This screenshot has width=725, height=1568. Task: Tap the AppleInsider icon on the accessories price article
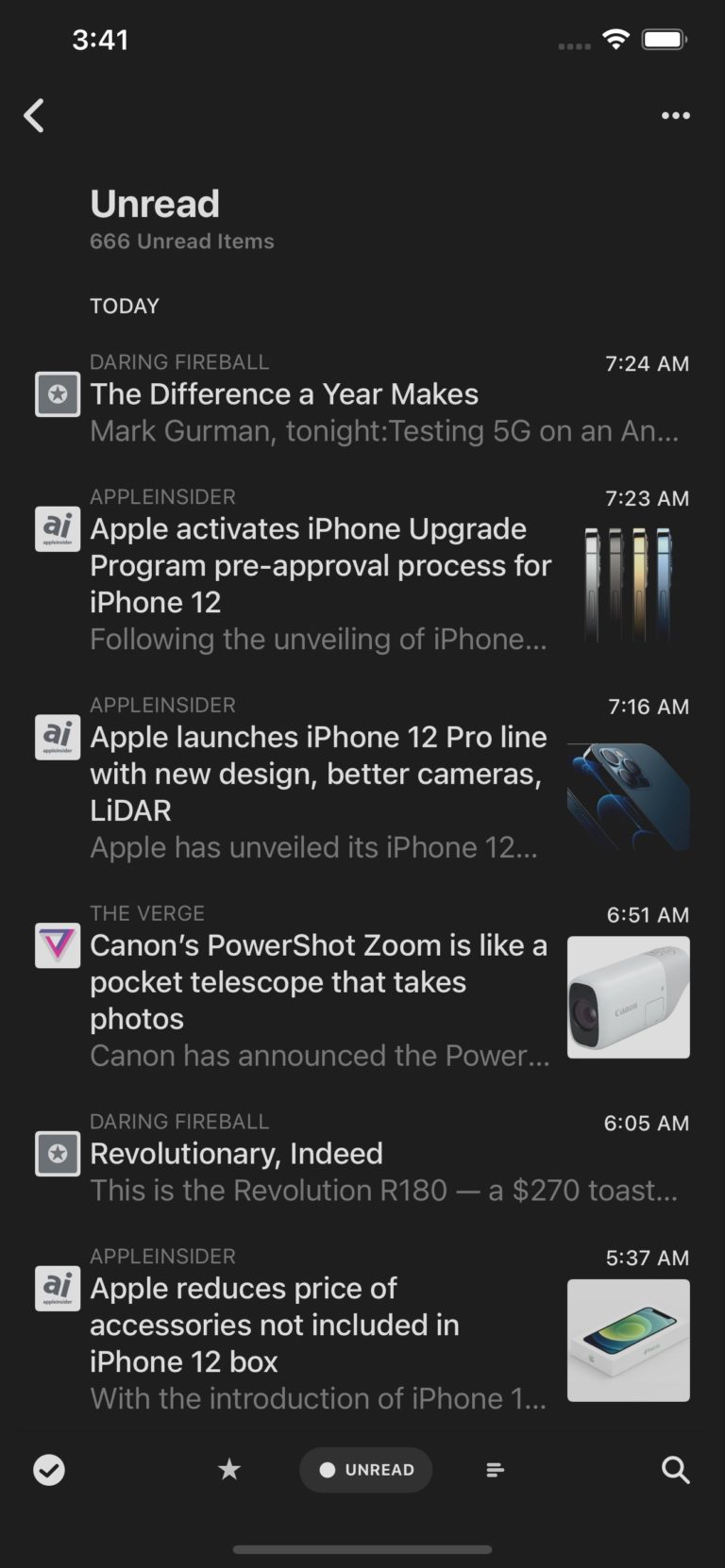click(57, 1285)
